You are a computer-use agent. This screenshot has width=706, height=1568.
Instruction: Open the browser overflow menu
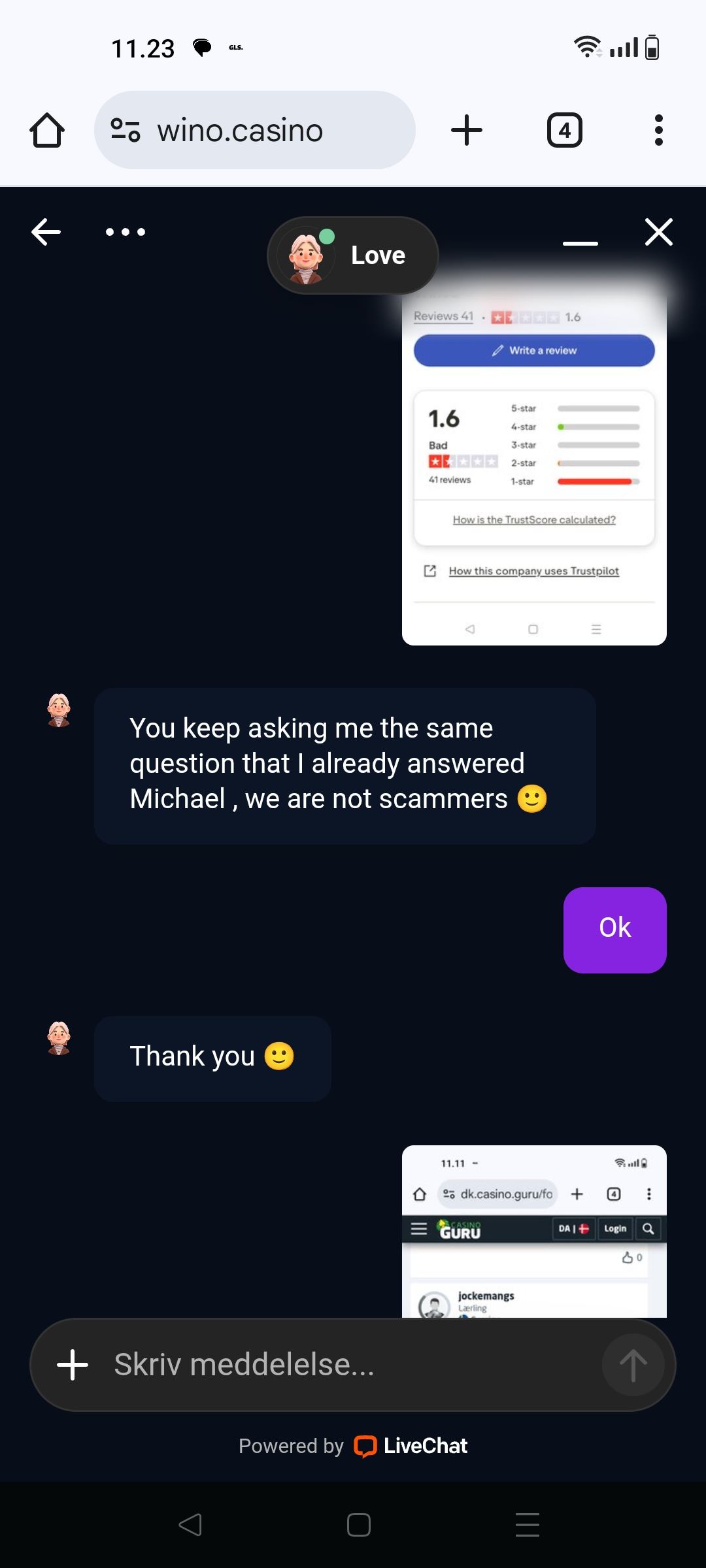coord(658,130)
